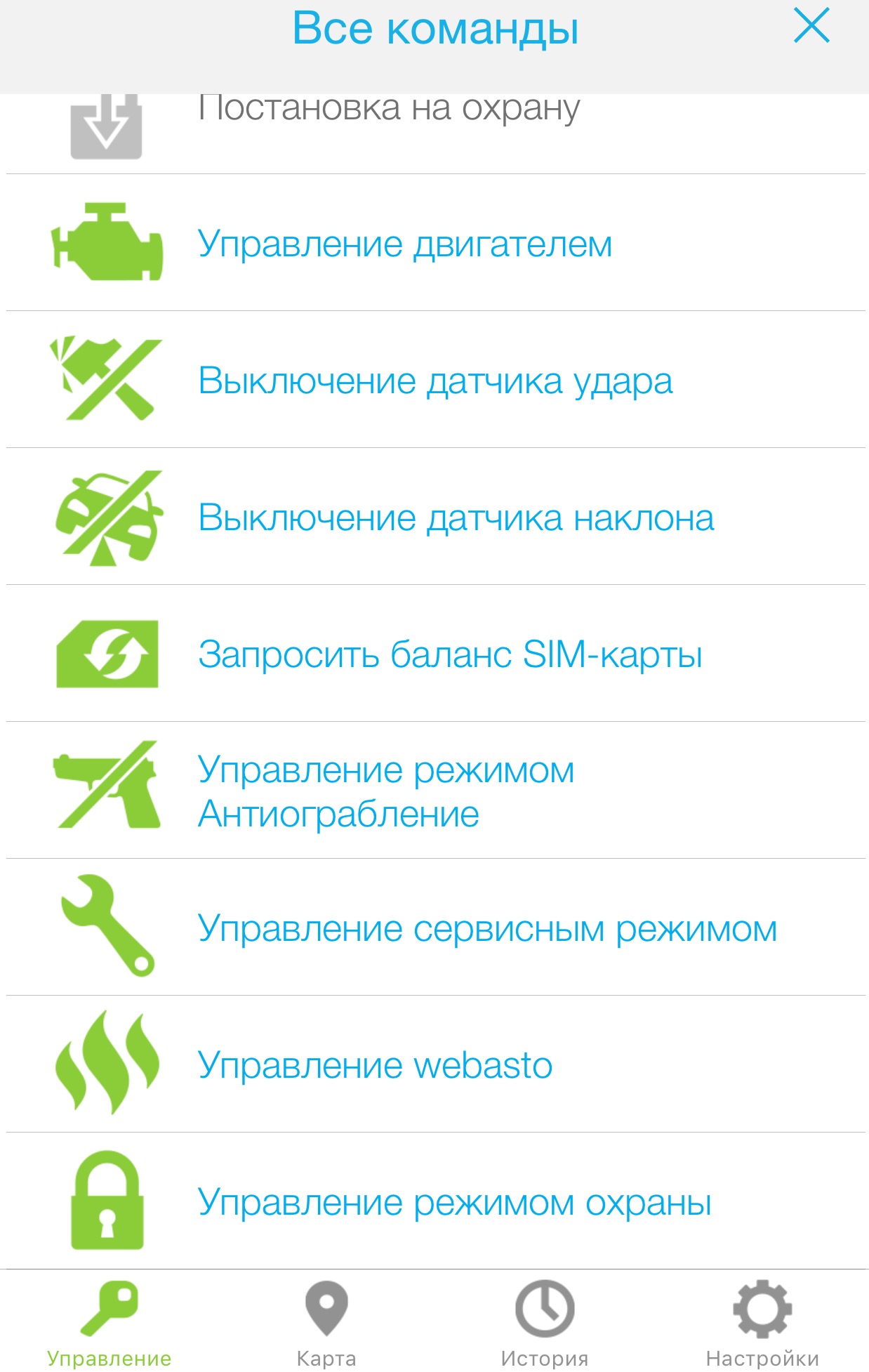The width and height of the screenshot is (869, 1372).
Task: Select Выключение датчика удара
Action: [435, 381]
